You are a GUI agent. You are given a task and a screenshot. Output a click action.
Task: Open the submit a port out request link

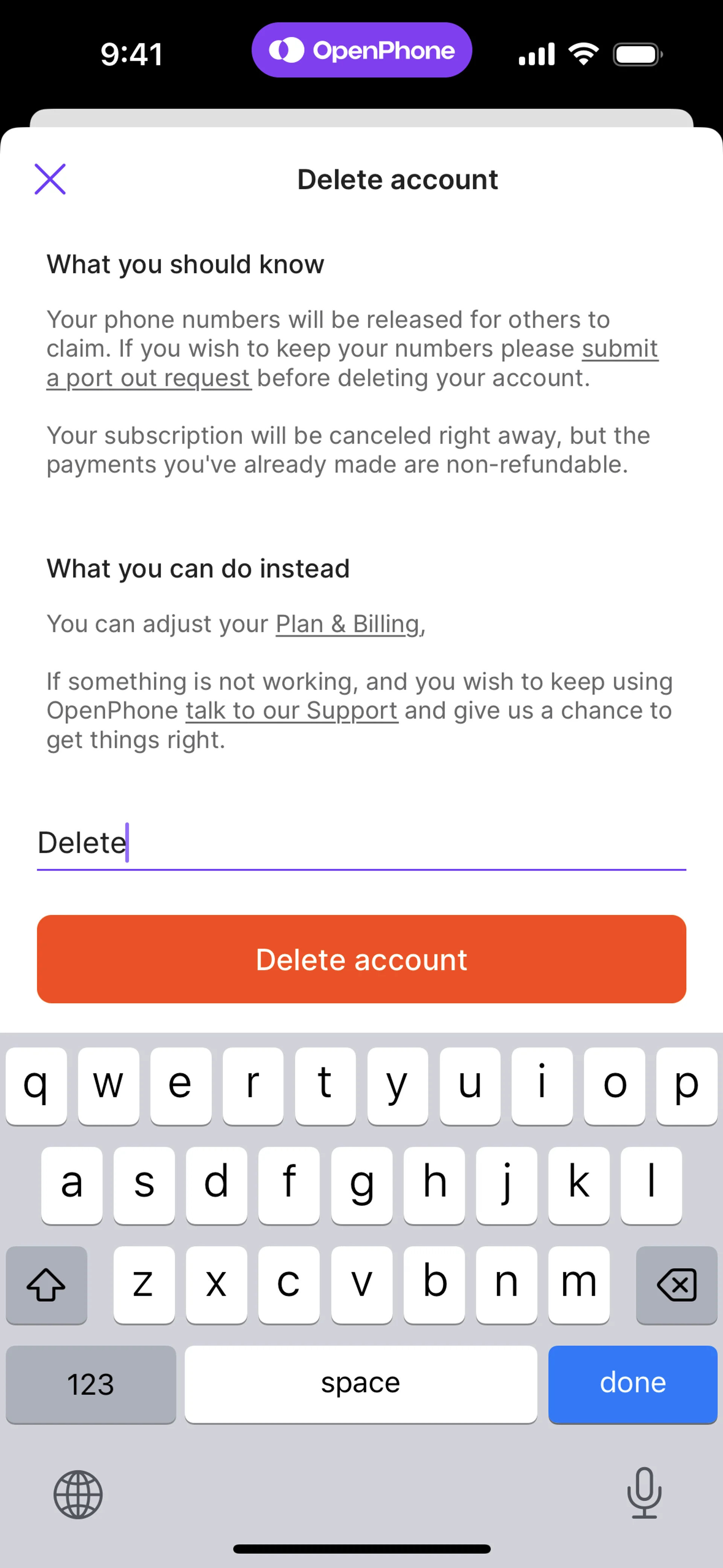(x=619, y=349)
